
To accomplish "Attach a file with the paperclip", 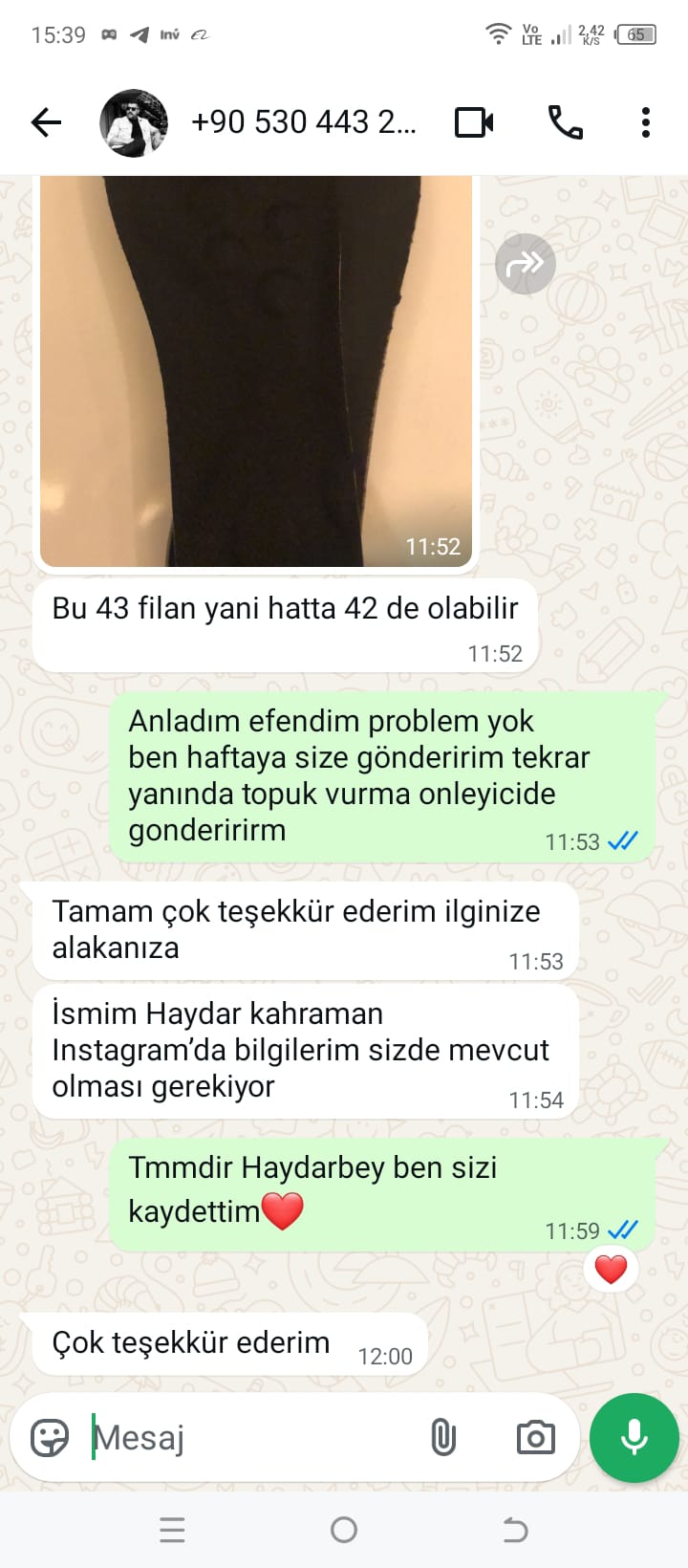I will 443,1437.
